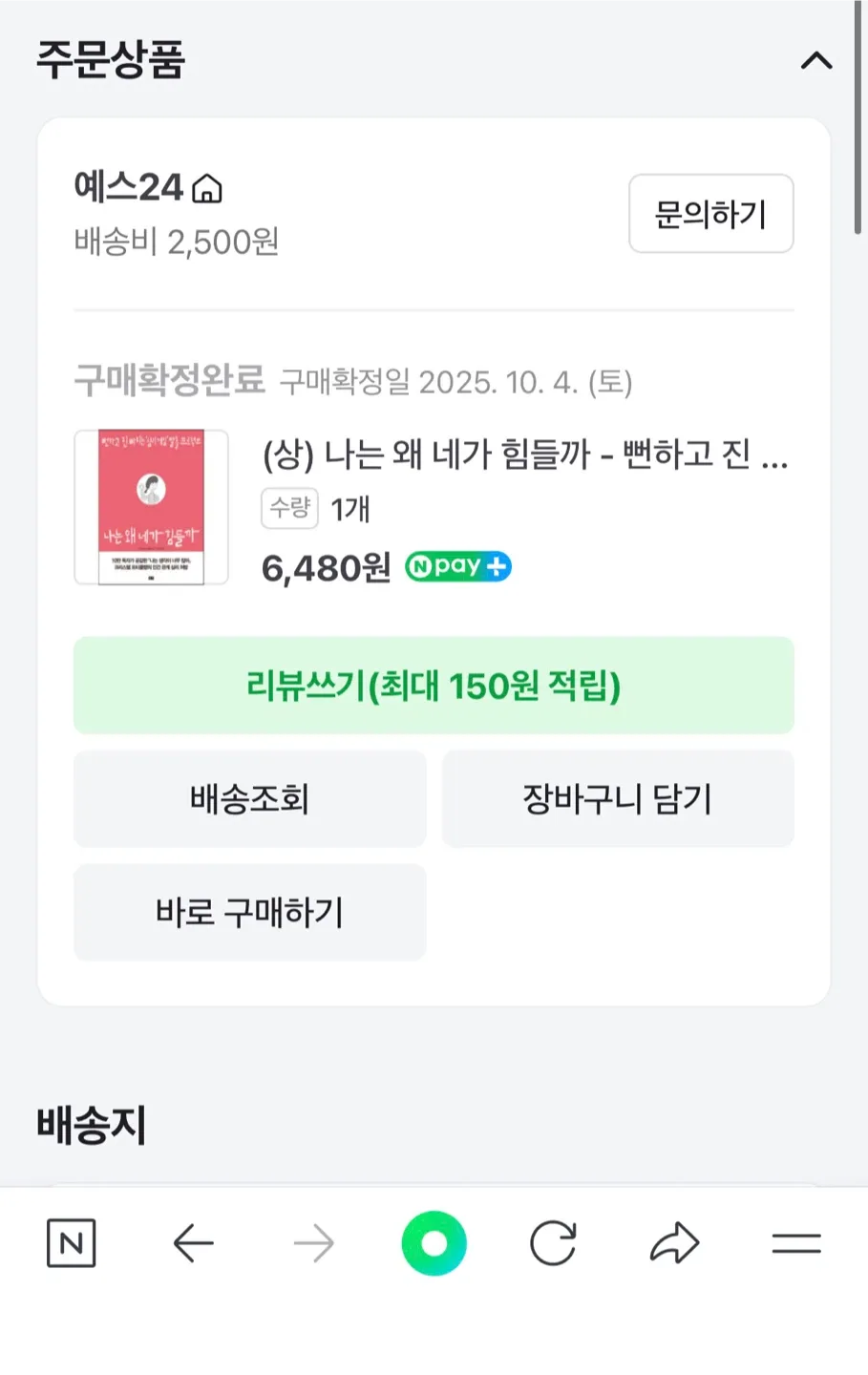Image resolution: width=868 pixels, height=1375 pixels.
Task: Refresh the page with the reload icon
Action: click(554, 1243)
